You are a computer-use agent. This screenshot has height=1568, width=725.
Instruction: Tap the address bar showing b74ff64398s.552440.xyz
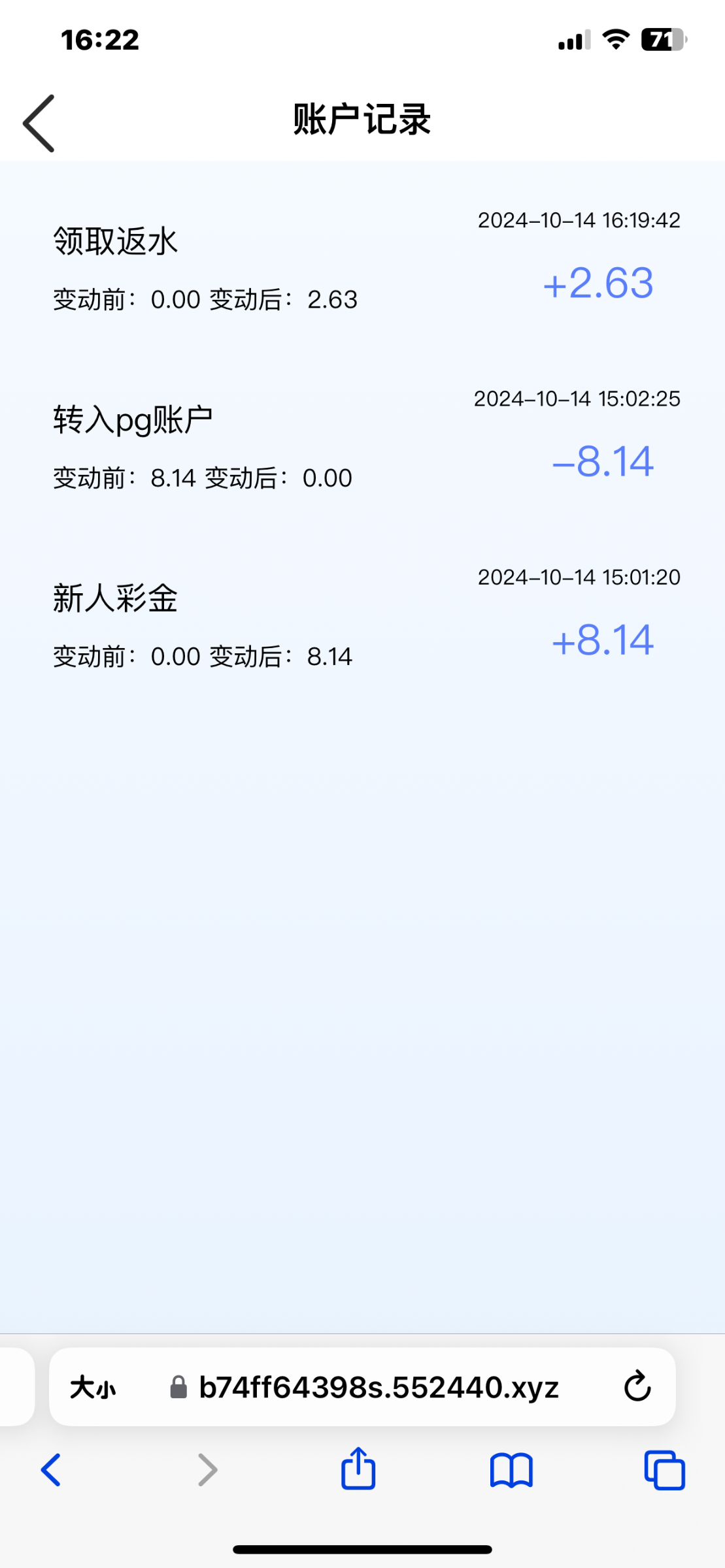379,1387
